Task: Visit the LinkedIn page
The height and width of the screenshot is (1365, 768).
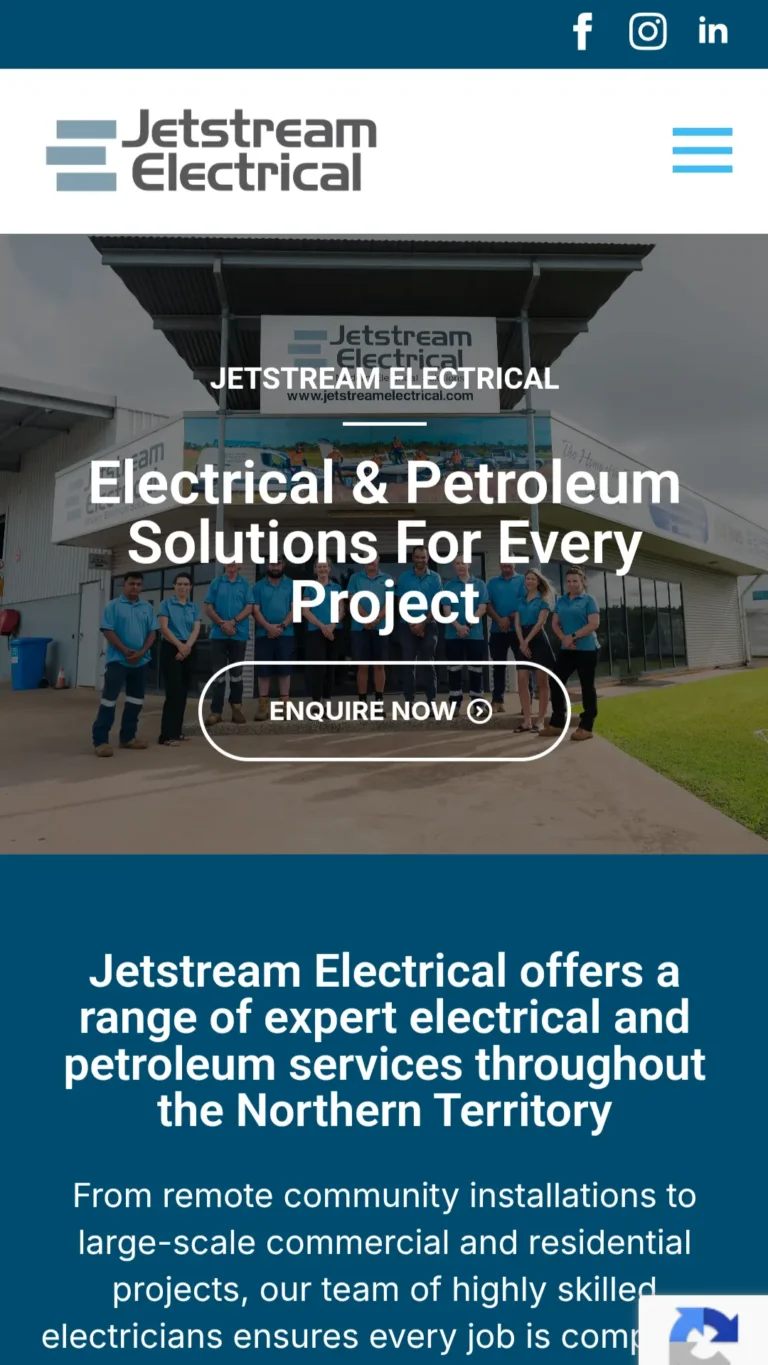Action: tap(713, 32)
